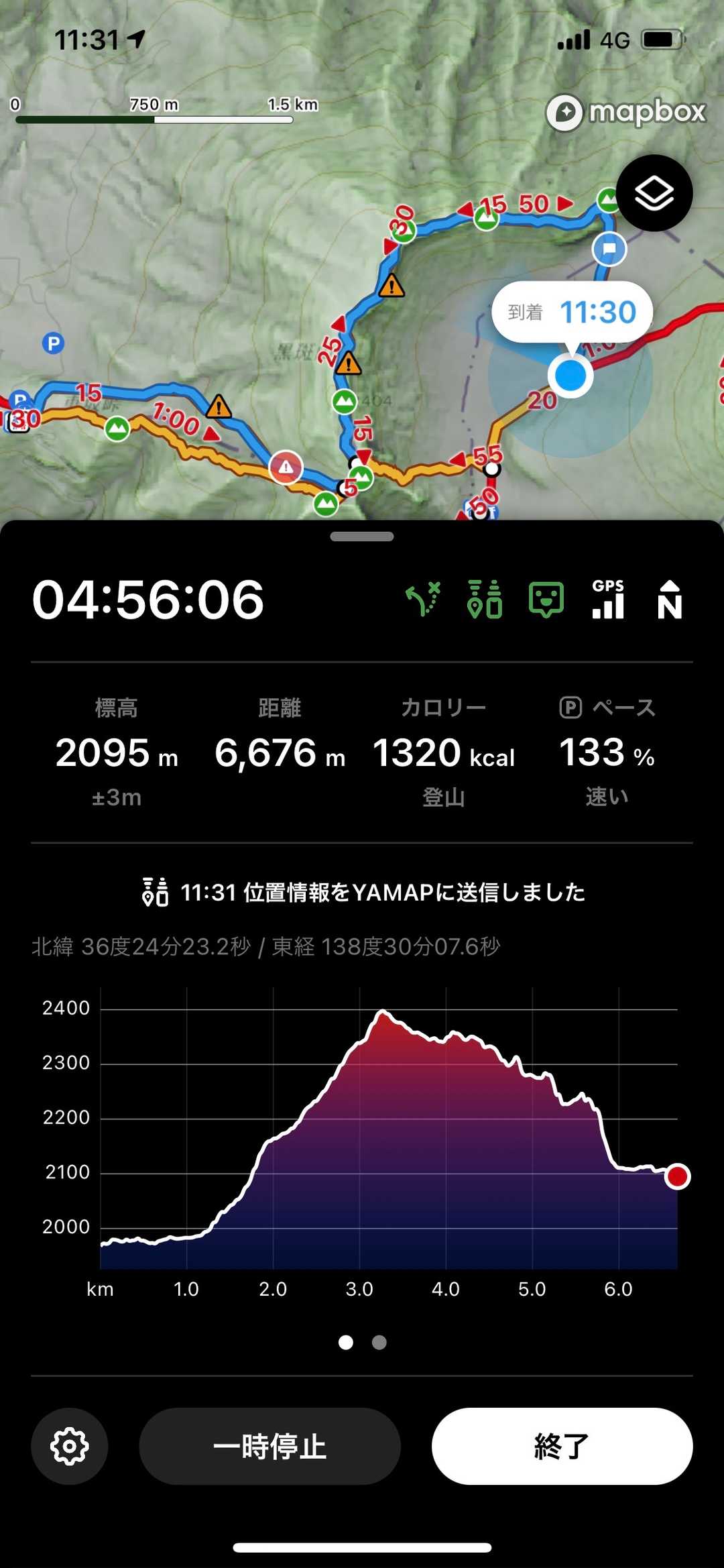Viewport: 724px width, 1568px height.
Task: Tap the GPS signal strength icon
Action: 608,599
